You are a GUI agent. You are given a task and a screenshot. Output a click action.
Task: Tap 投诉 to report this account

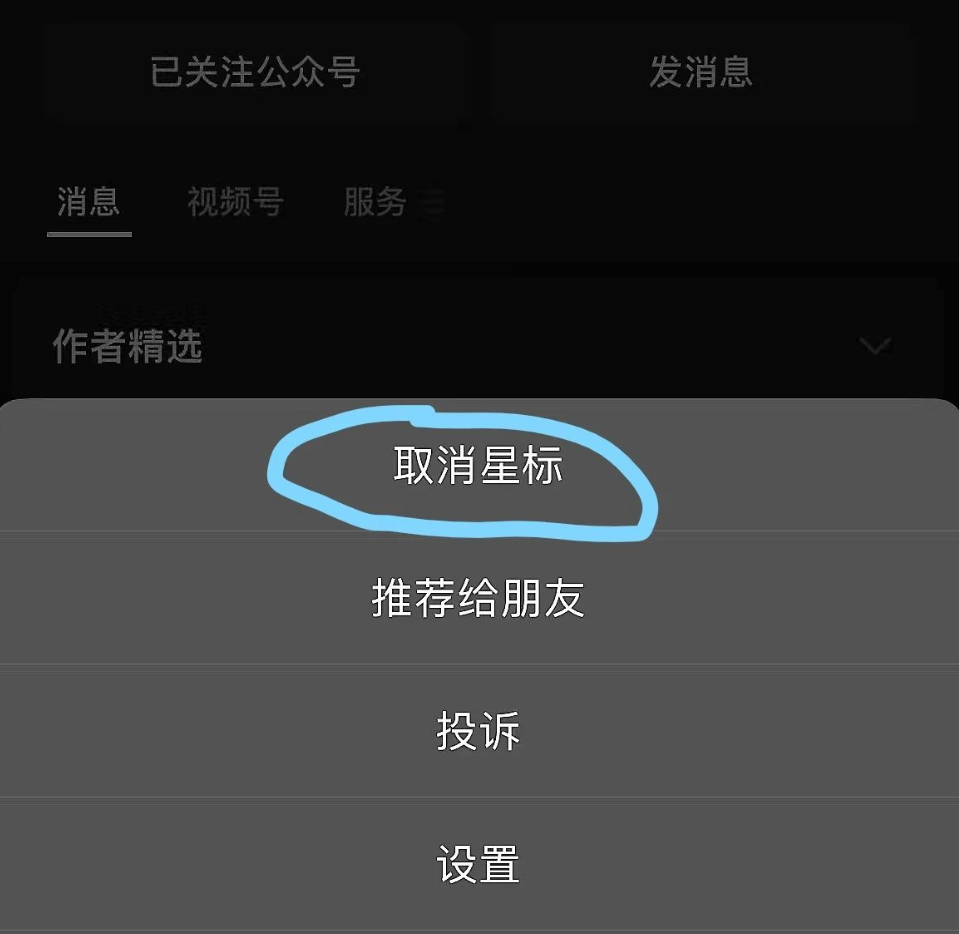(x=478, y=731)
